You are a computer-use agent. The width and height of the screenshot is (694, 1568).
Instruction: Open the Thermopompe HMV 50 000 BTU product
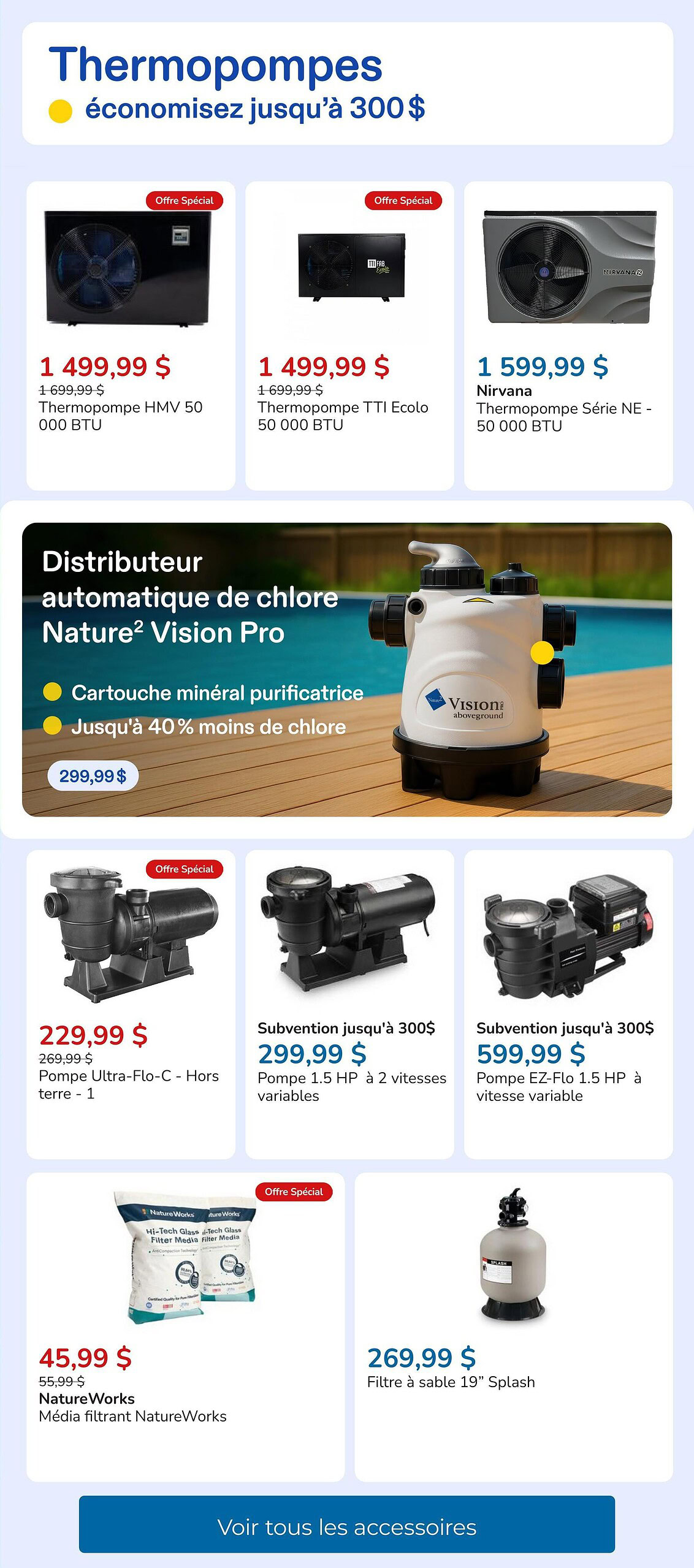pyautogui.click(x=131, y=335)
